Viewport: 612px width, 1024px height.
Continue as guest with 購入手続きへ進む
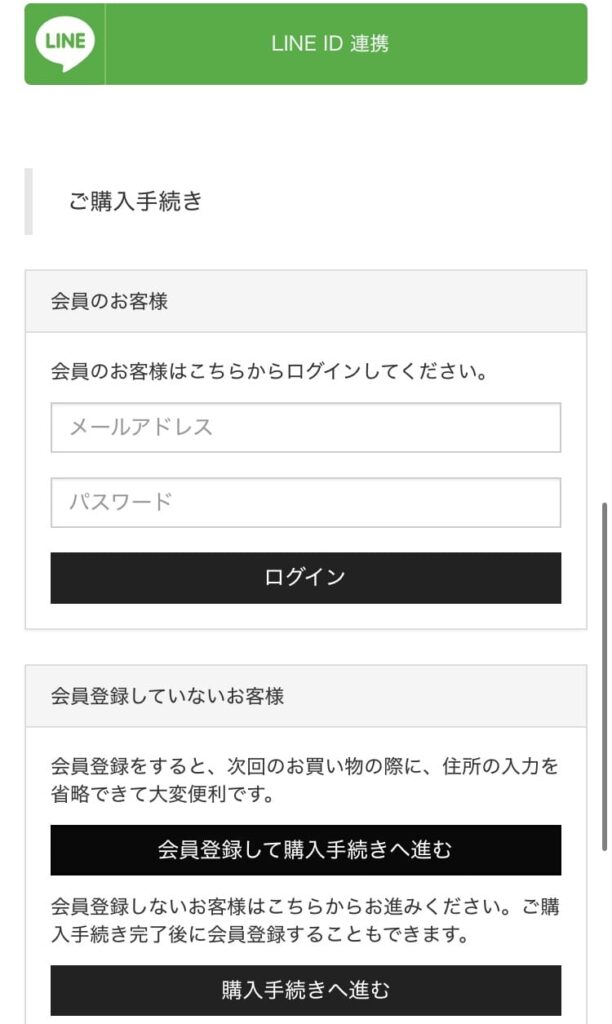(x=306, y=990)
